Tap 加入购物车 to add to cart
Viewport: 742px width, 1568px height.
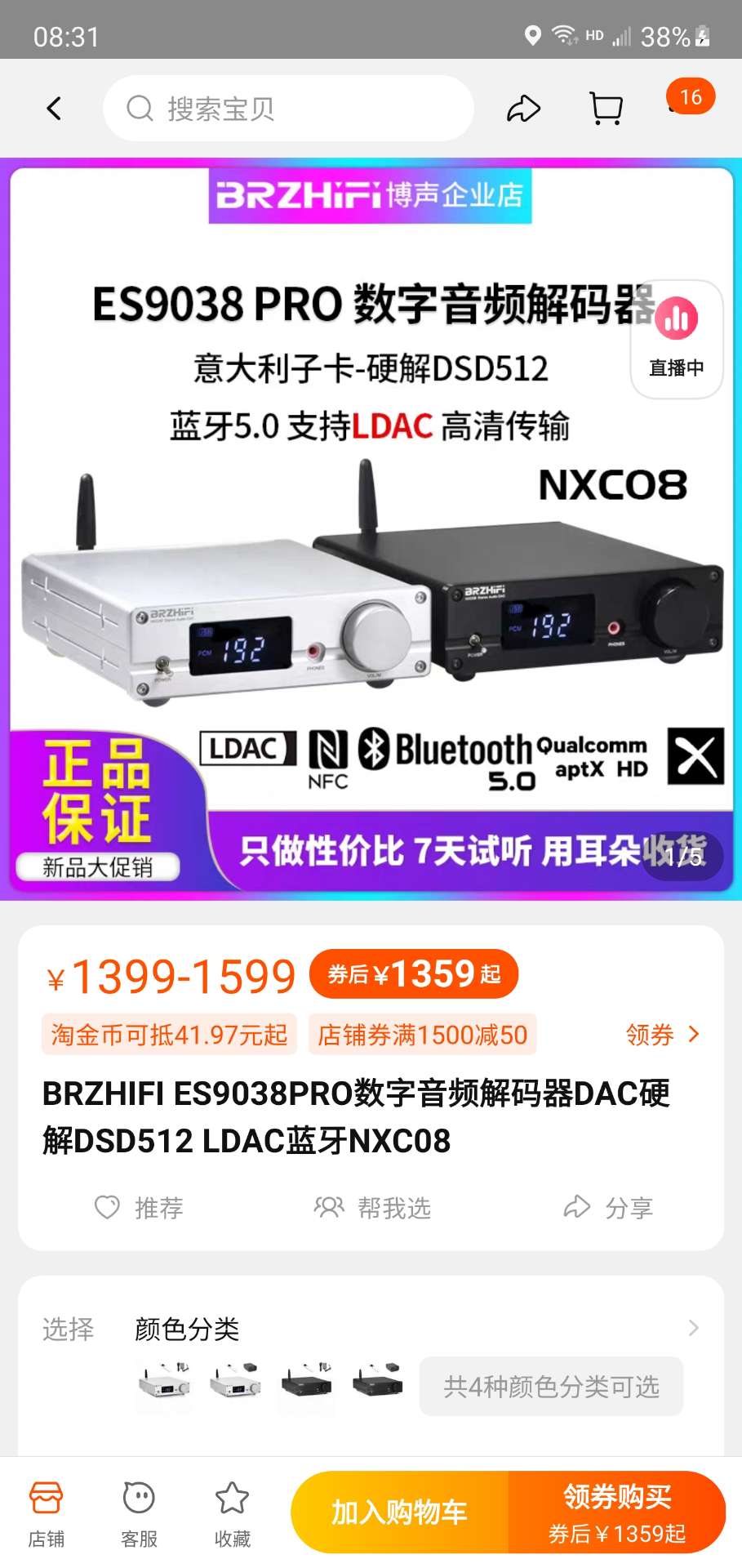pyautogui.click(x=399, y=1512)
